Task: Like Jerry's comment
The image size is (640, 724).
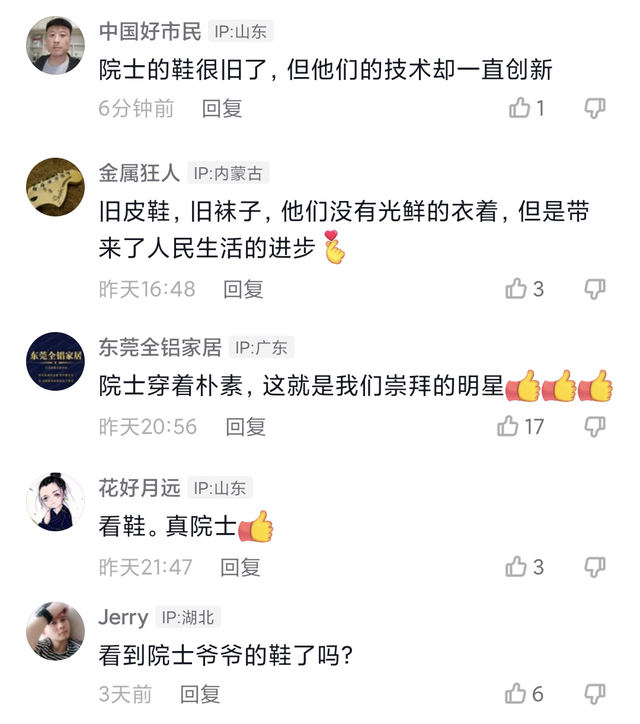Action: click(x=516, y=693)
